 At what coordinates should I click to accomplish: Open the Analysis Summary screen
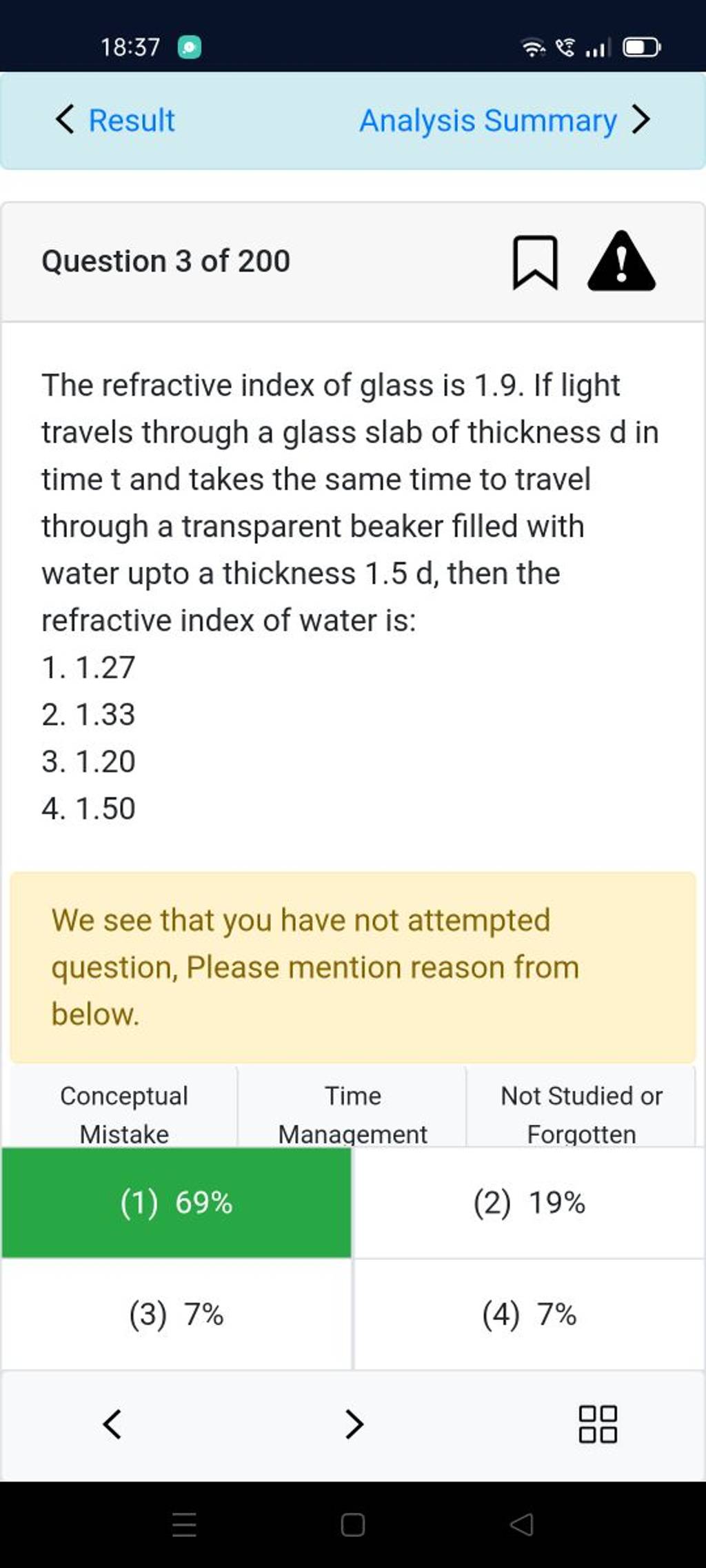click(487, 121)
